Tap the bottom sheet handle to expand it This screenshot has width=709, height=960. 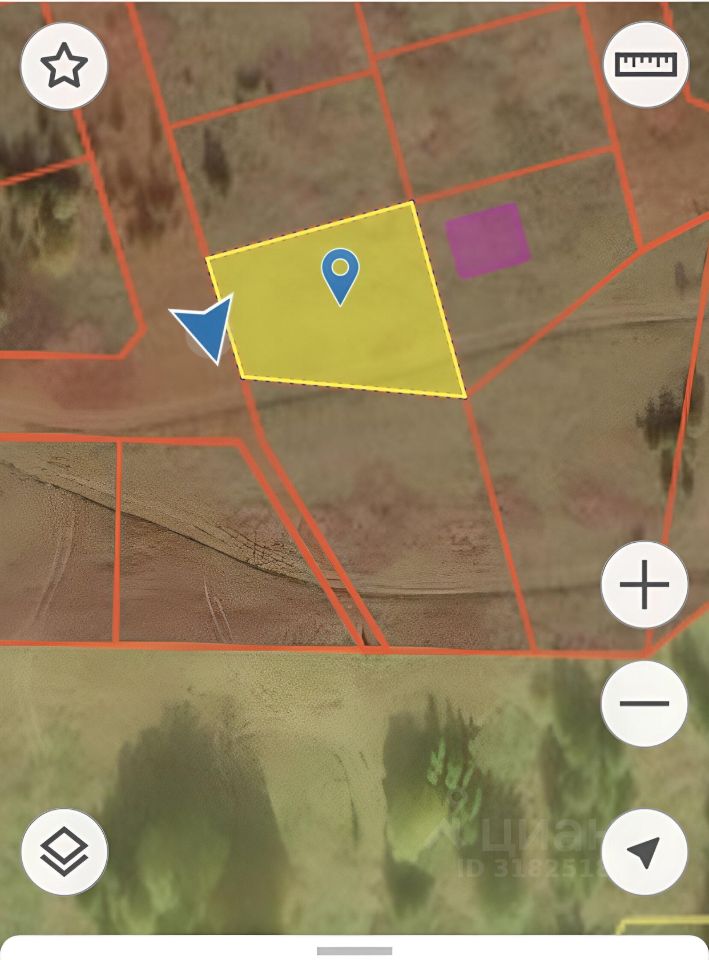coord(354,950)
